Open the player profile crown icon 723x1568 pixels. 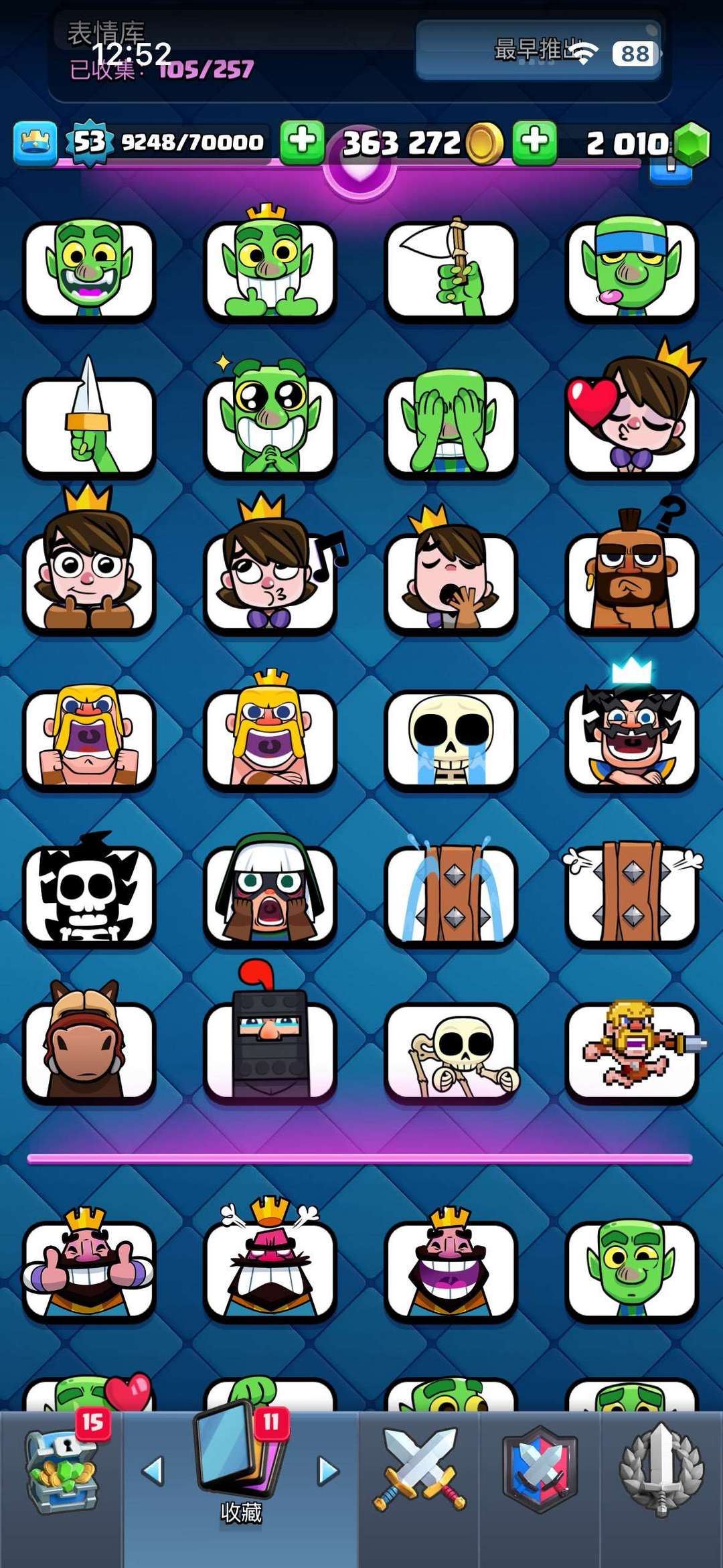pyautogui.click(x=35, y=142)
